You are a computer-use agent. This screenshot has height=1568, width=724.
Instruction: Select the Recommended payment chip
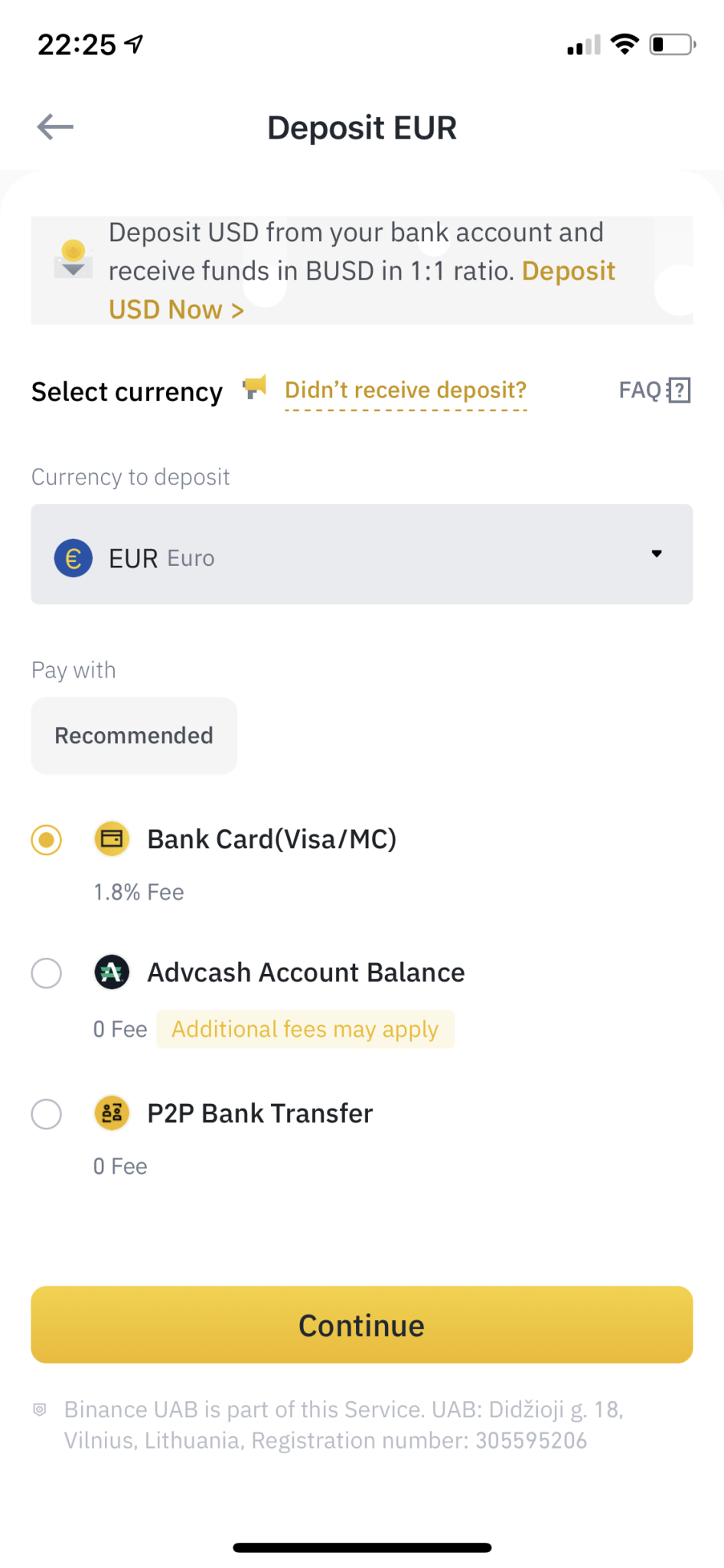pyautogui.click(x=134, y=736)
